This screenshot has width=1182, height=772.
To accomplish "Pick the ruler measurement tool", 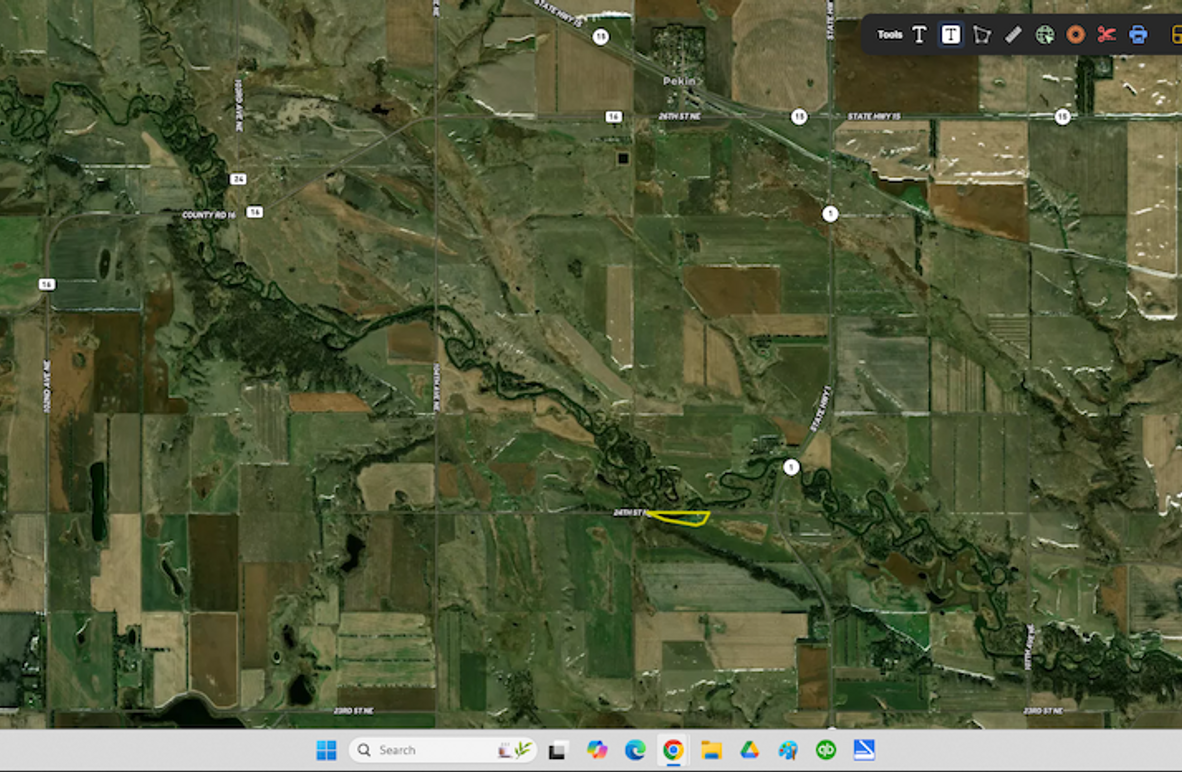I will click(x=1013, y=35).
